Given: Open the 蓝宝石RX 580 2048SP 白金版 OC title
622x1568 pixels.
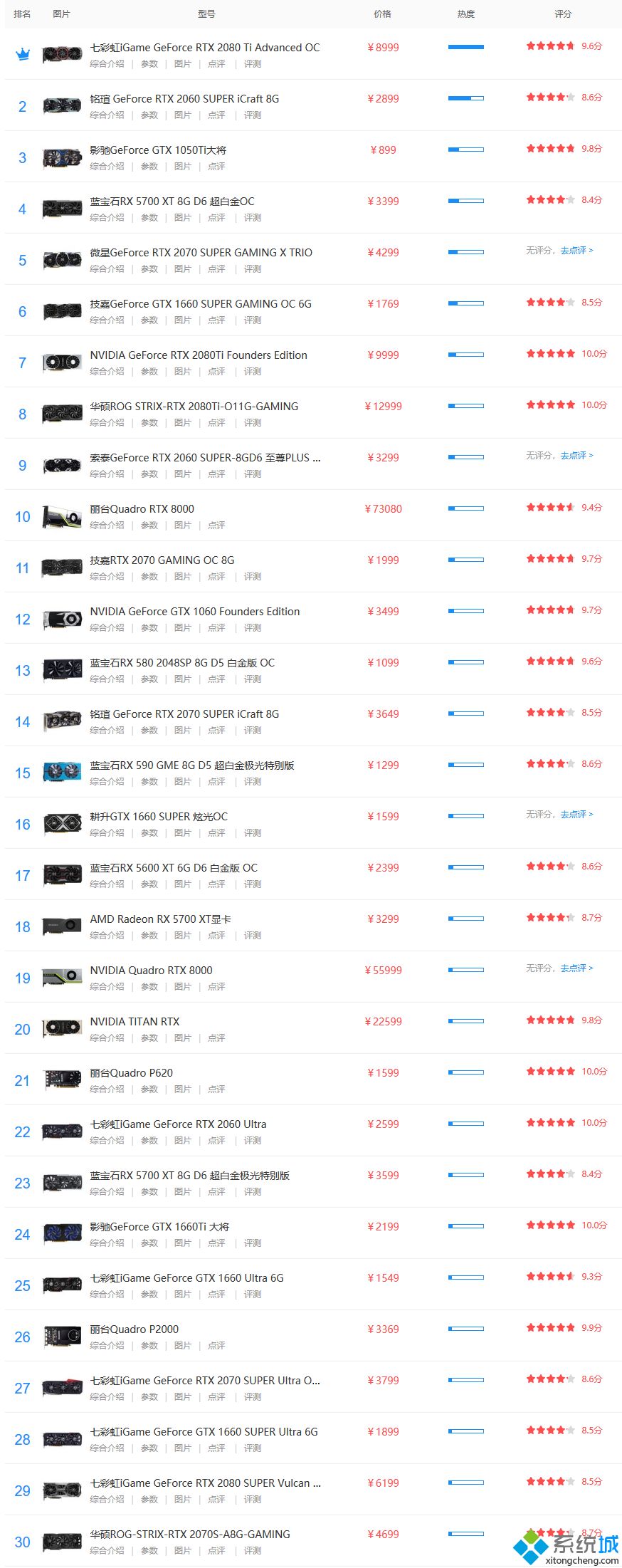Looking at the screenshot, I should (182, 663).
